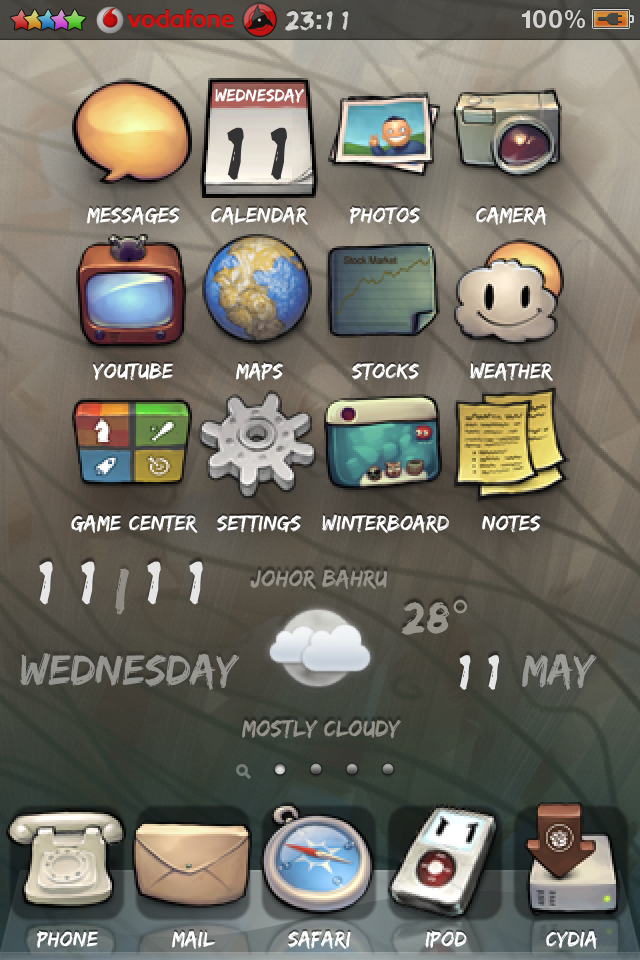
Task: Open the iPod app in the dock
Action: (445, 865)
